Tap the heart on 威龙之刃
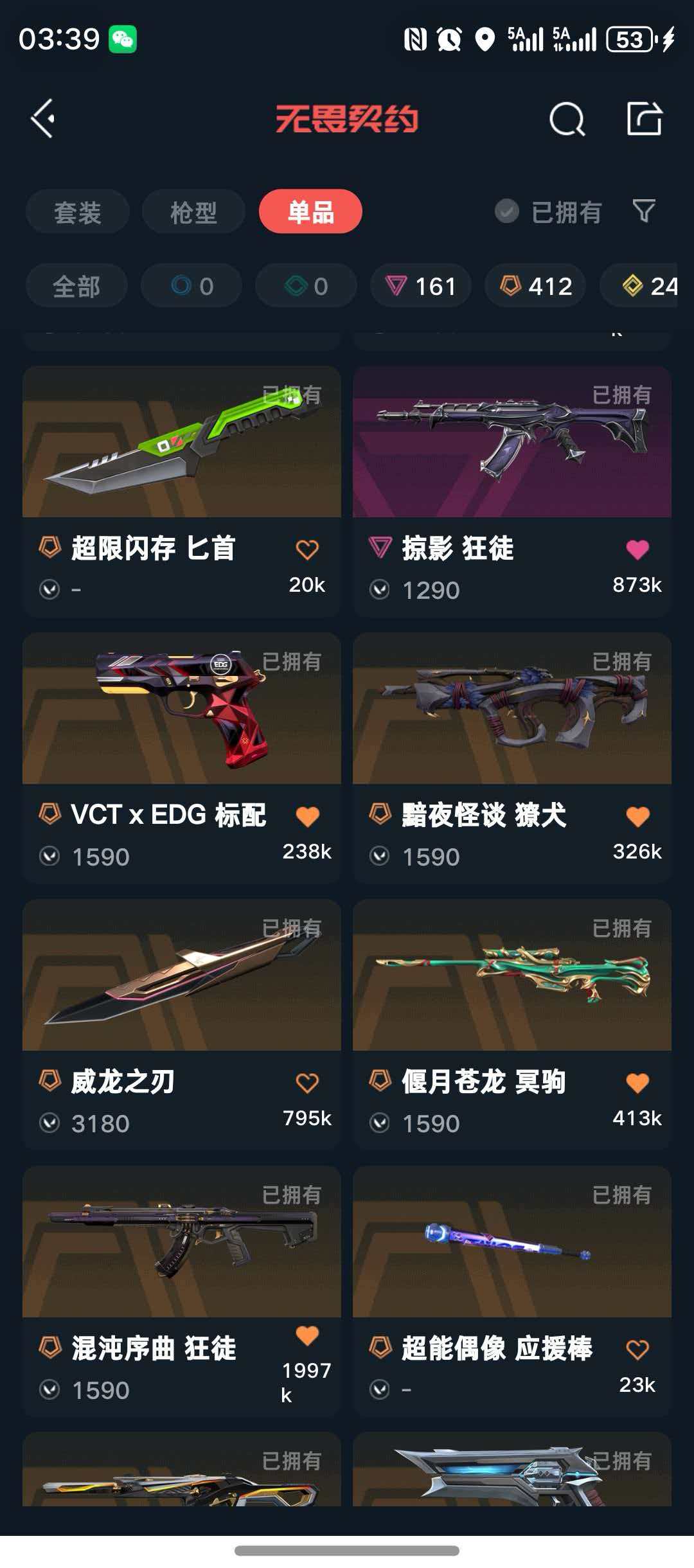This screenshot has height=1568, width=694. [x=307, y=1083]
